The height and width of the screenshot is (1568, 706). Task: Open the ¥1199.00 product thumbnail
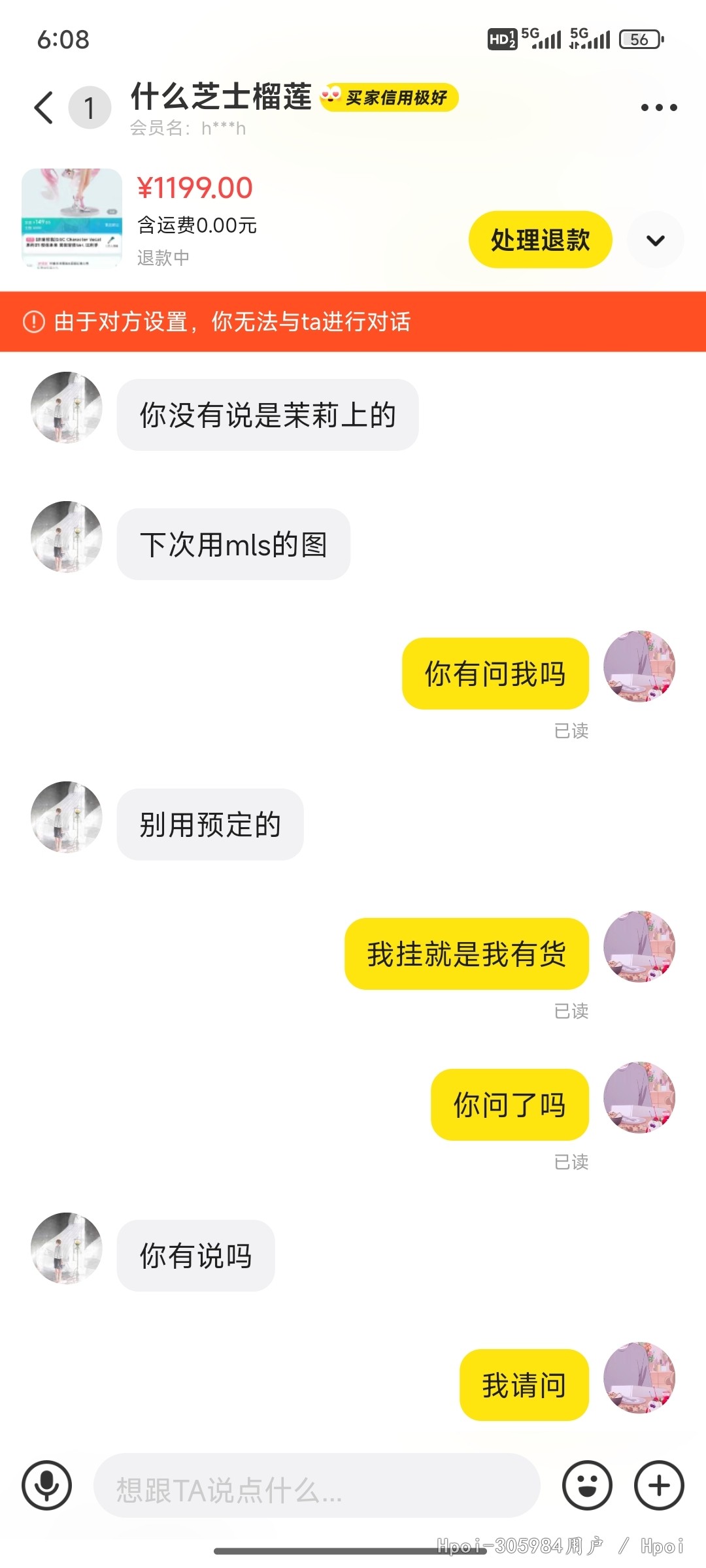tap(72, 218)
